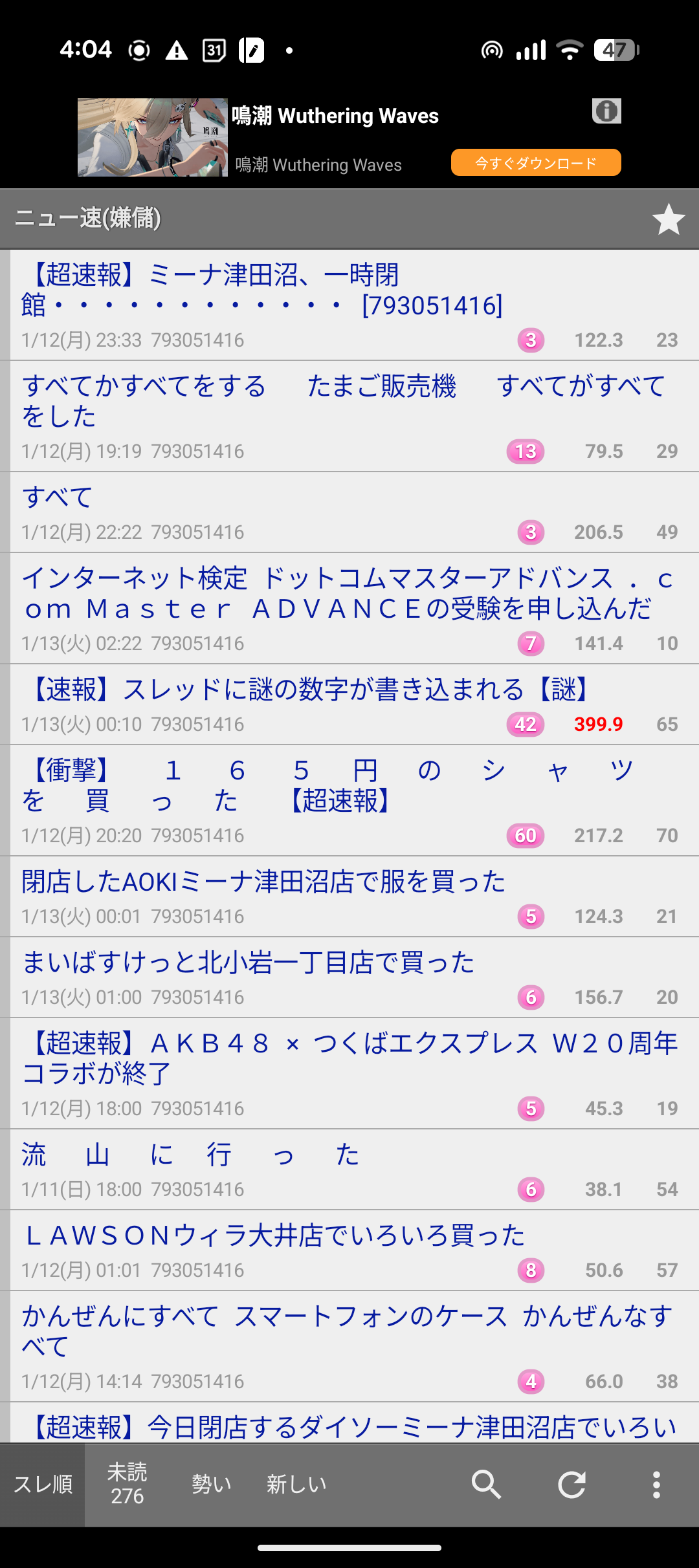Open the AKB48×つくばエクスプレス thread
This screenshot has height=1568, width=699.
pyautogui.click(x=349, y=1058)
